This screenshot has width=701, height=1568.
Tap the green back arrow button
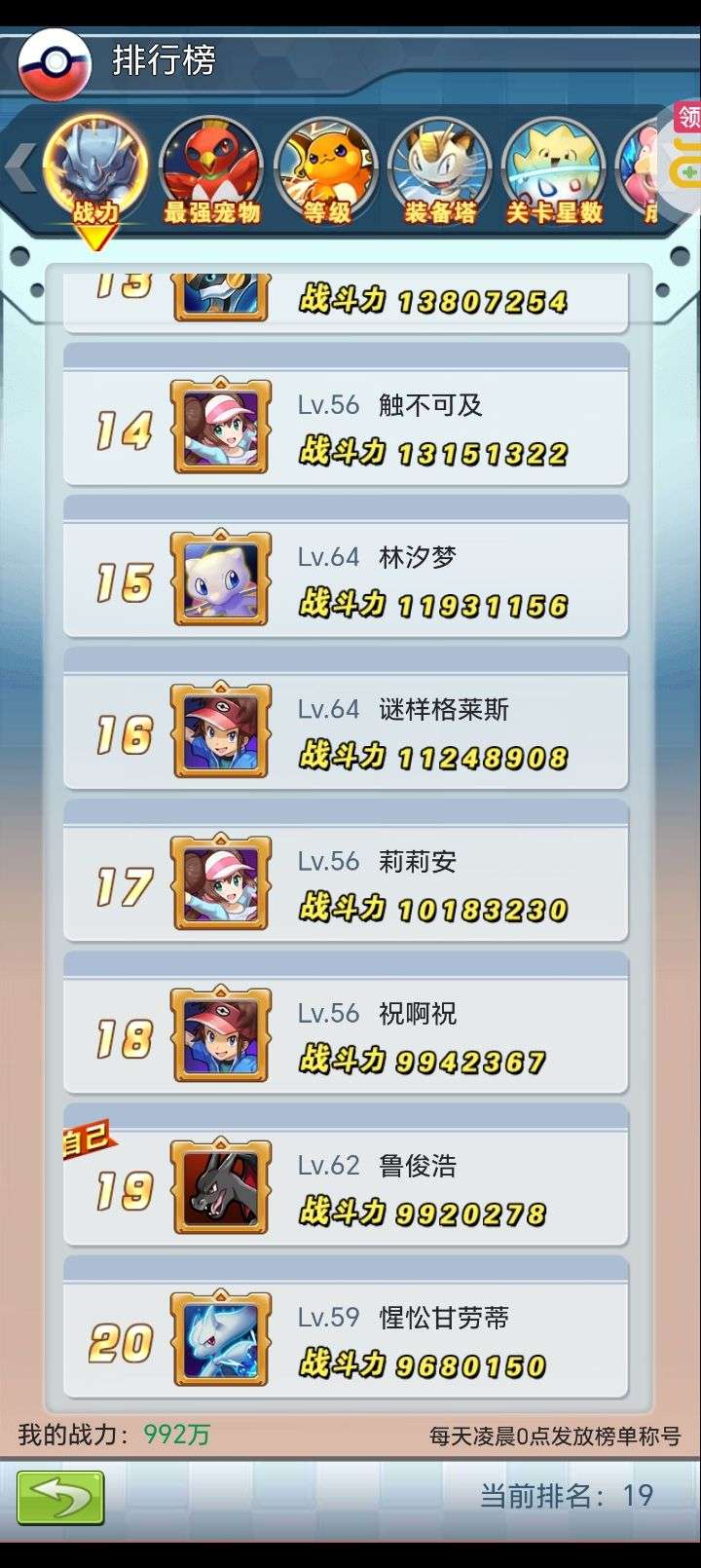(60, 1497)
